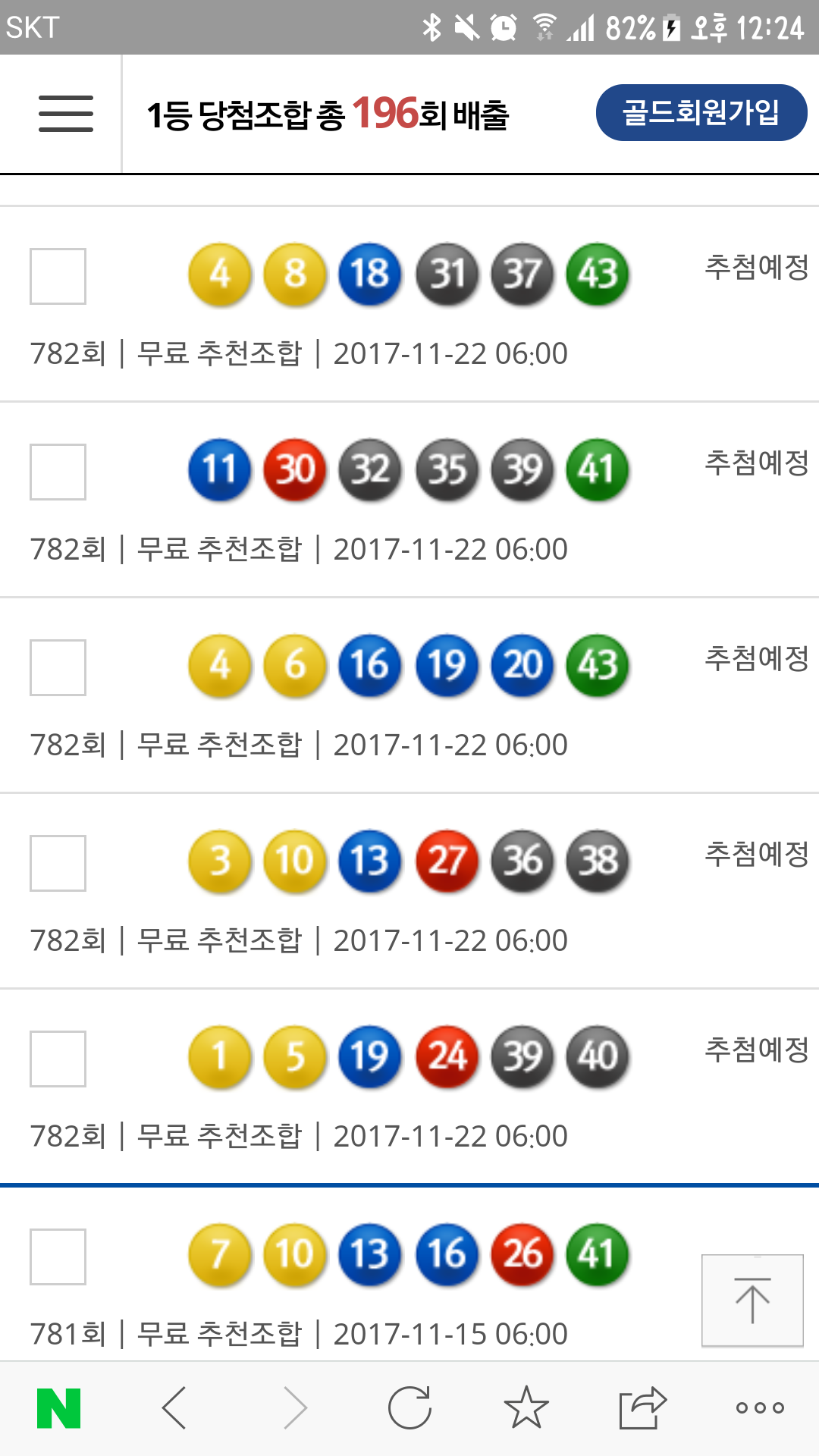This screenshot has height=1456, width=819.
Task: Check the box for combination 4 8 18 31 37 43
Action: click(58, 276)
